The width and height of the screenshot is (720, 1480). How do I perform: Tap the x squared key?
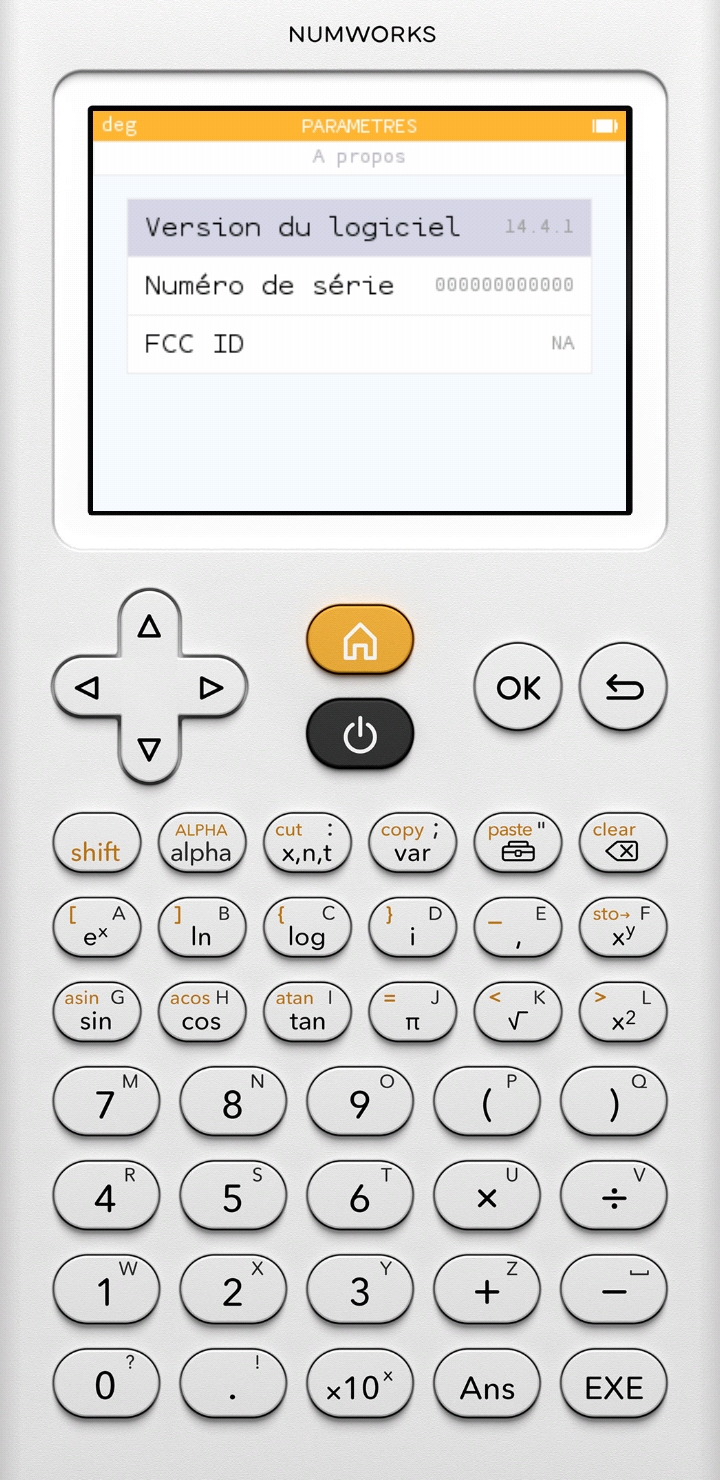pyautogui.click(x=623, y=1011)
